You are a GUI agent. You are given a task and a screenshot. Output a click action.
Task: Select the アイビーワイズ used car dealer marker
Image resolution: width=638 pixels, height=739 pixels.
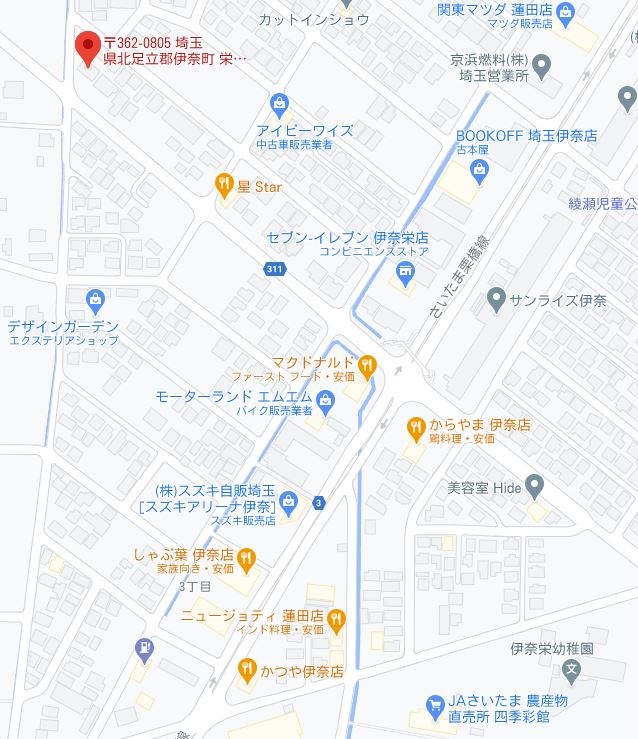(x=279, y=102)
